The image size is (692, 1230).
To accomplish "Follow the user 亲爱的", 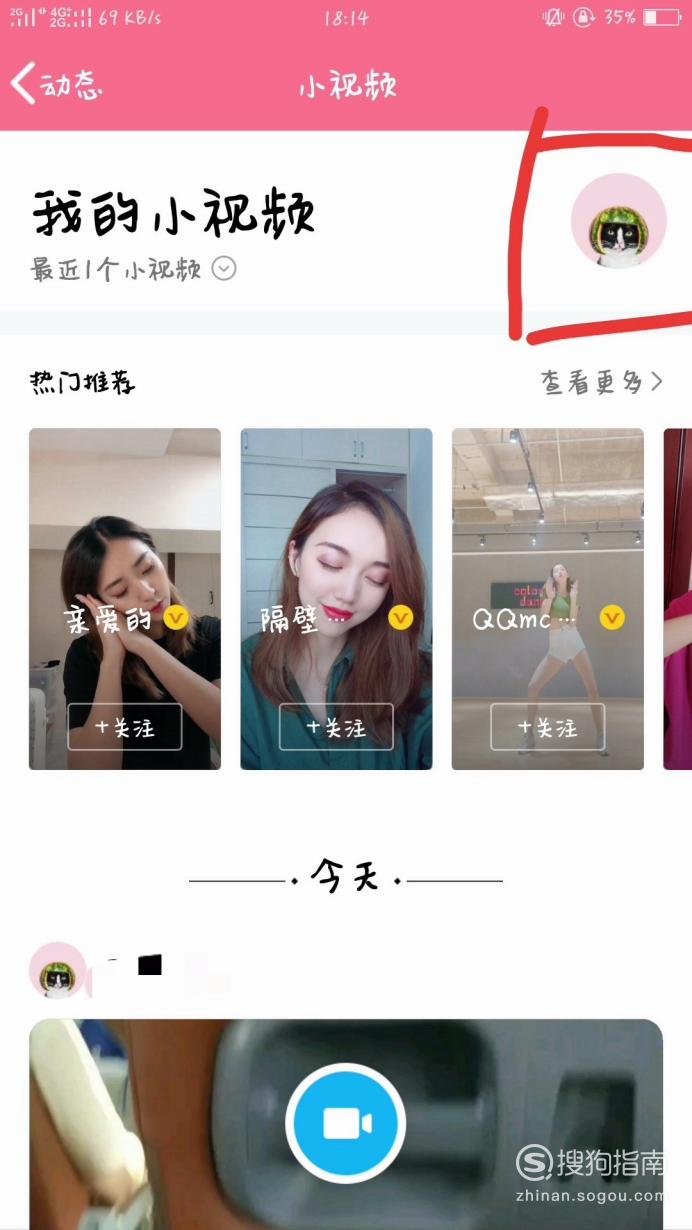I will tap(125, 727).
